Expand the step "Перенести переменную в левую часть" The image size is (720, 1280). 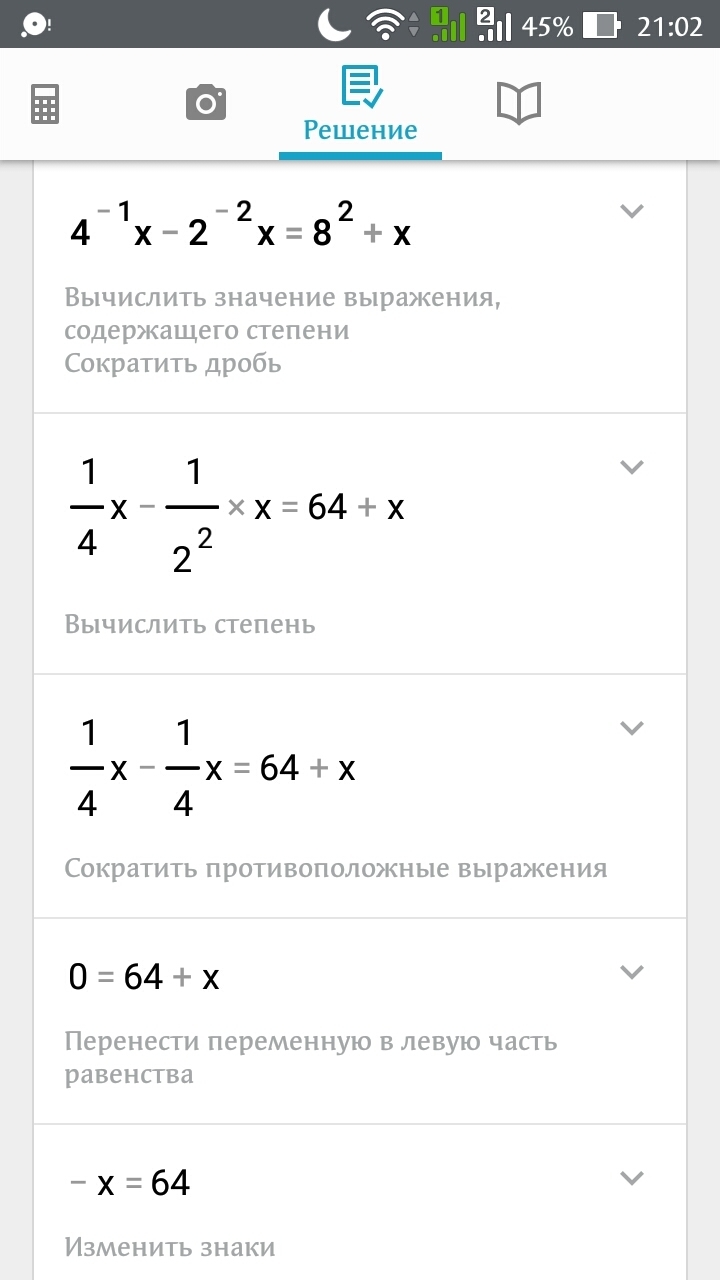coord(631,972)
